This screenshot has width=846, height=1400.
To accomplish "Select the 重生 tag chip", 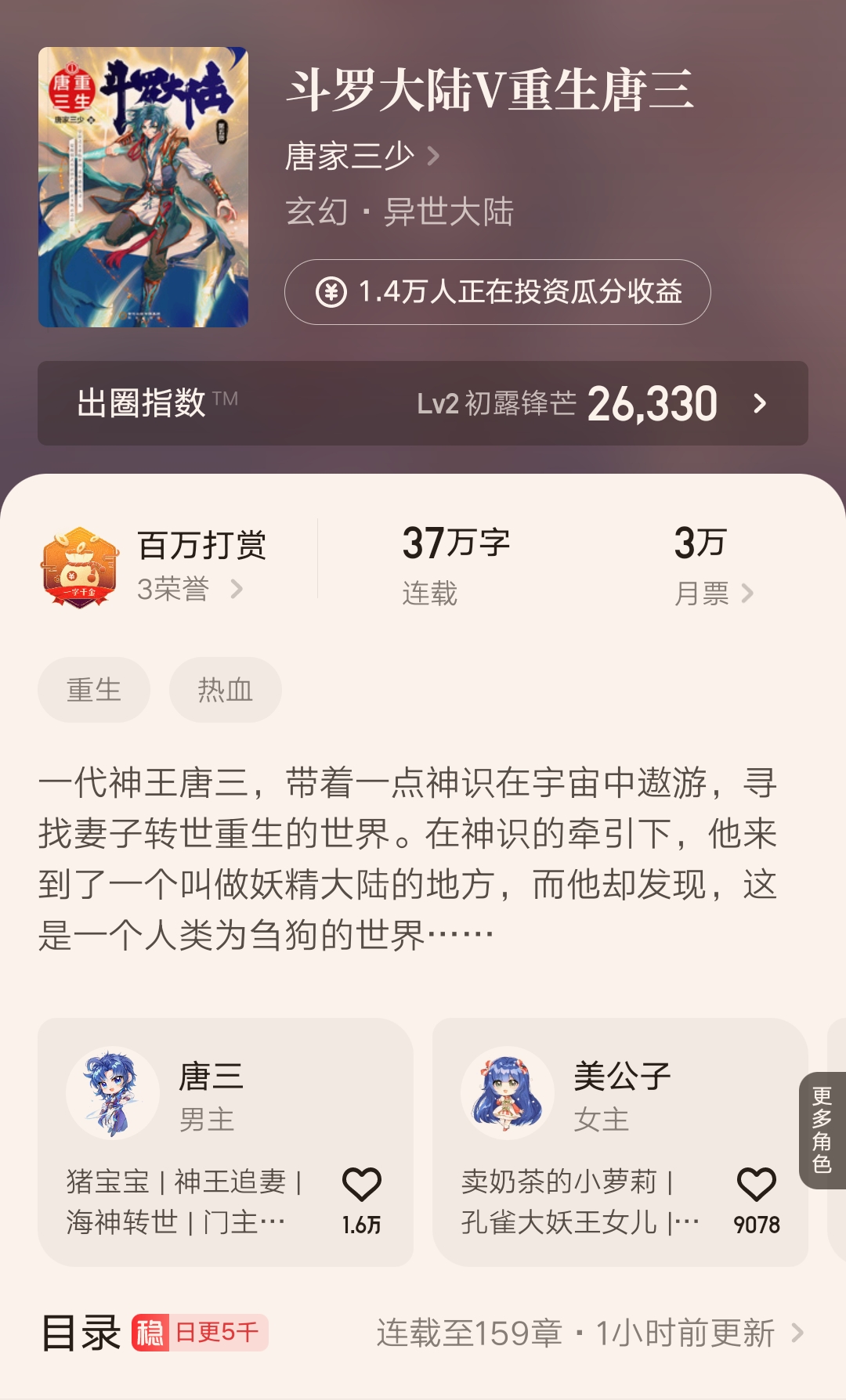I will [94, 690].
